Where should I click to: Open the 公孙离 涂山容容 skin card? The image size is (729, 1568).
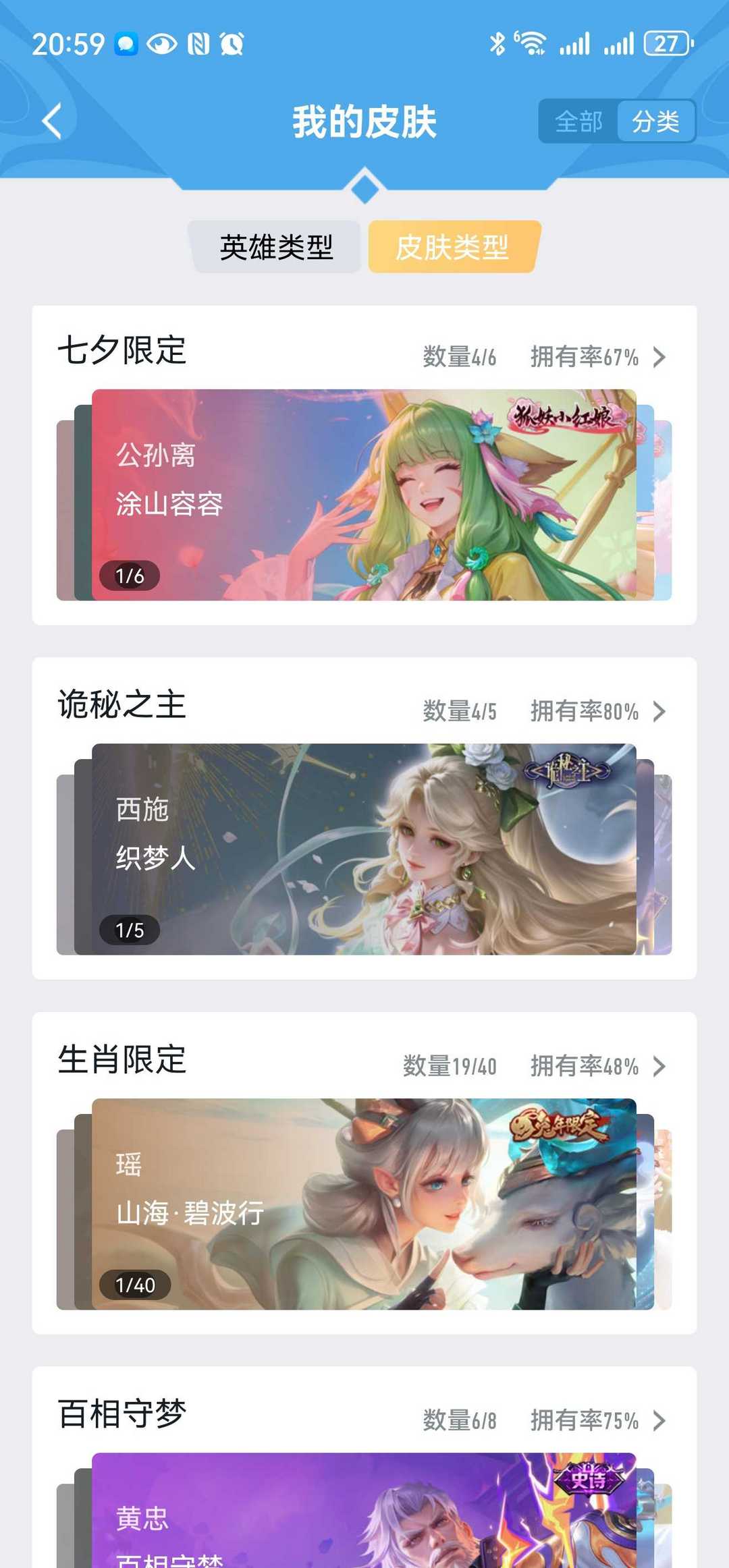point(364,495)
